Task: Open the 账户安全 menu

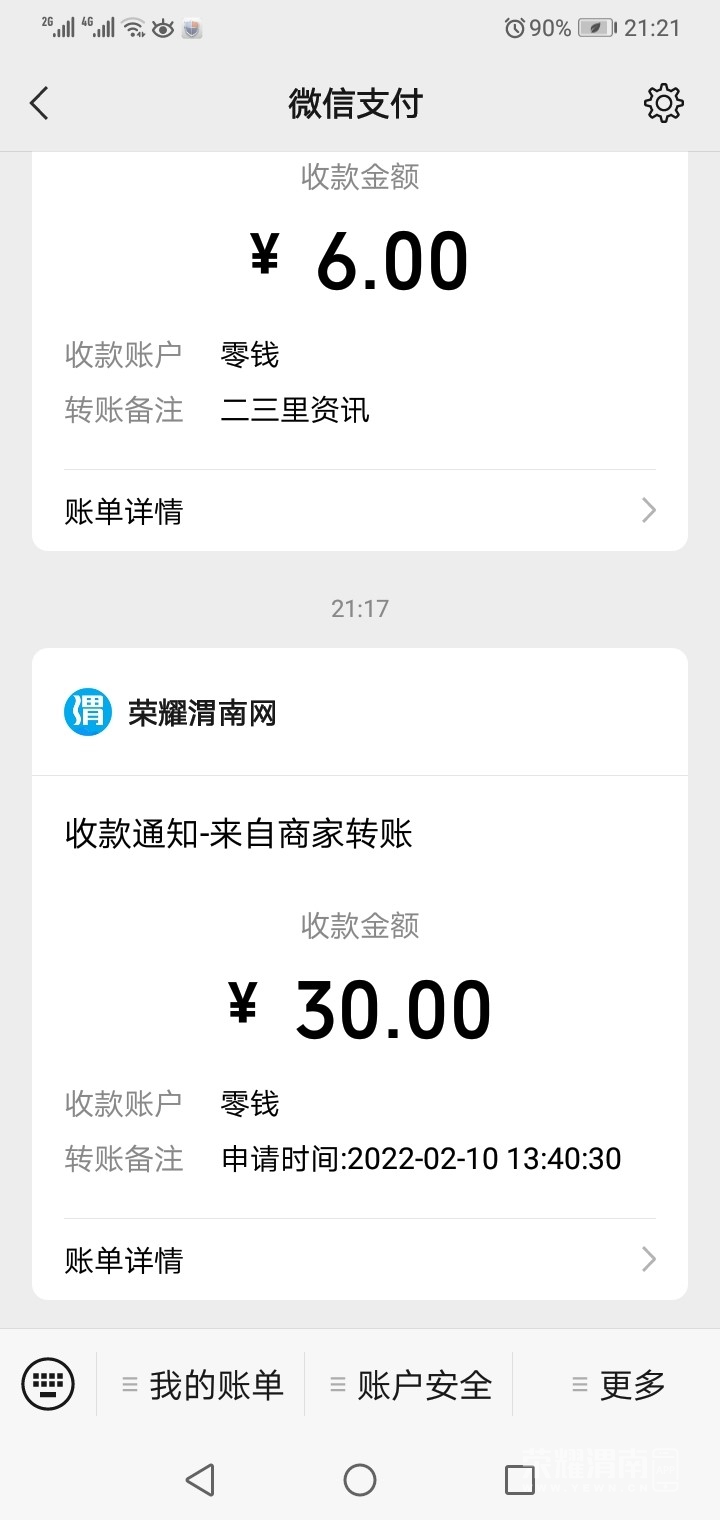Action: click(411, 1385)
